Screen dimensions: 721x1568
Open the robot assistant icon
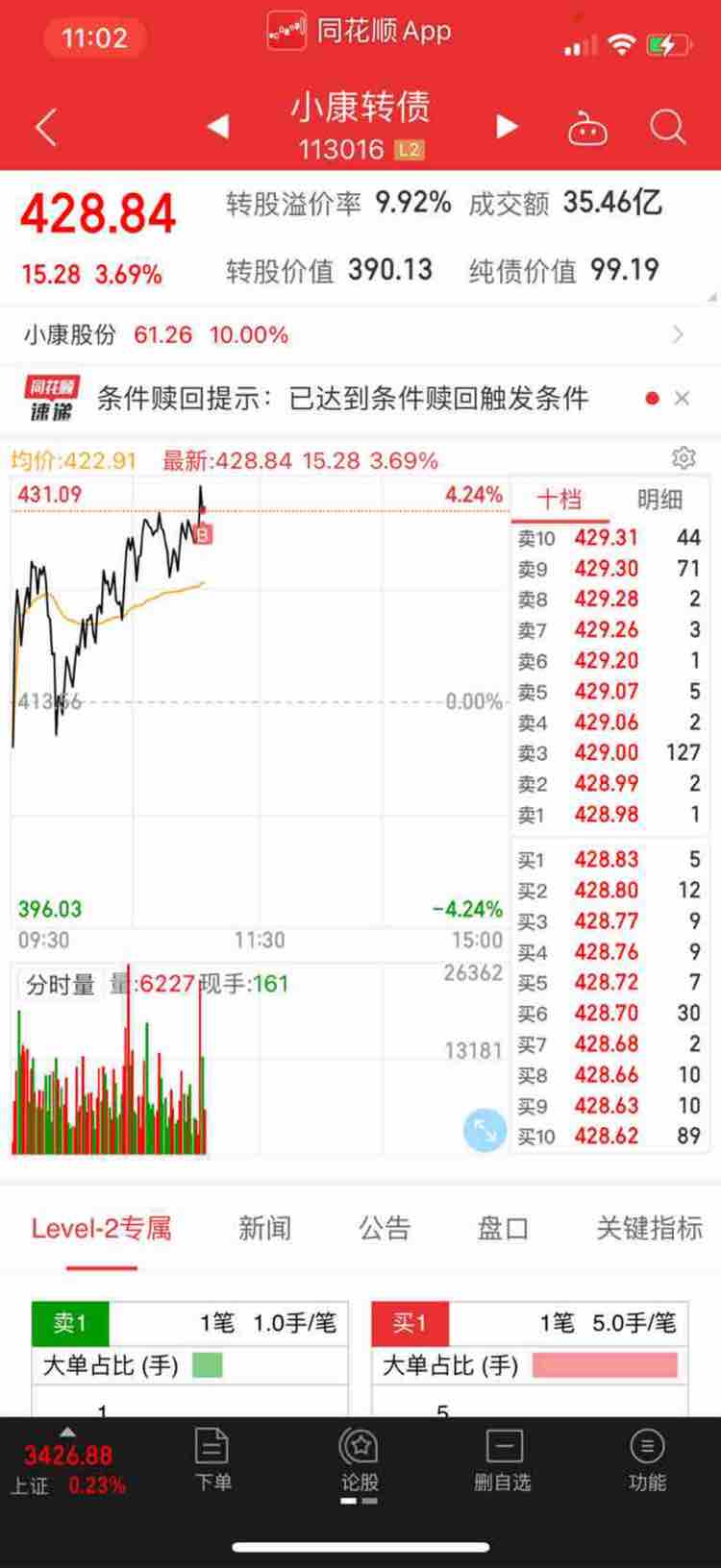click(x=587, y=127)
